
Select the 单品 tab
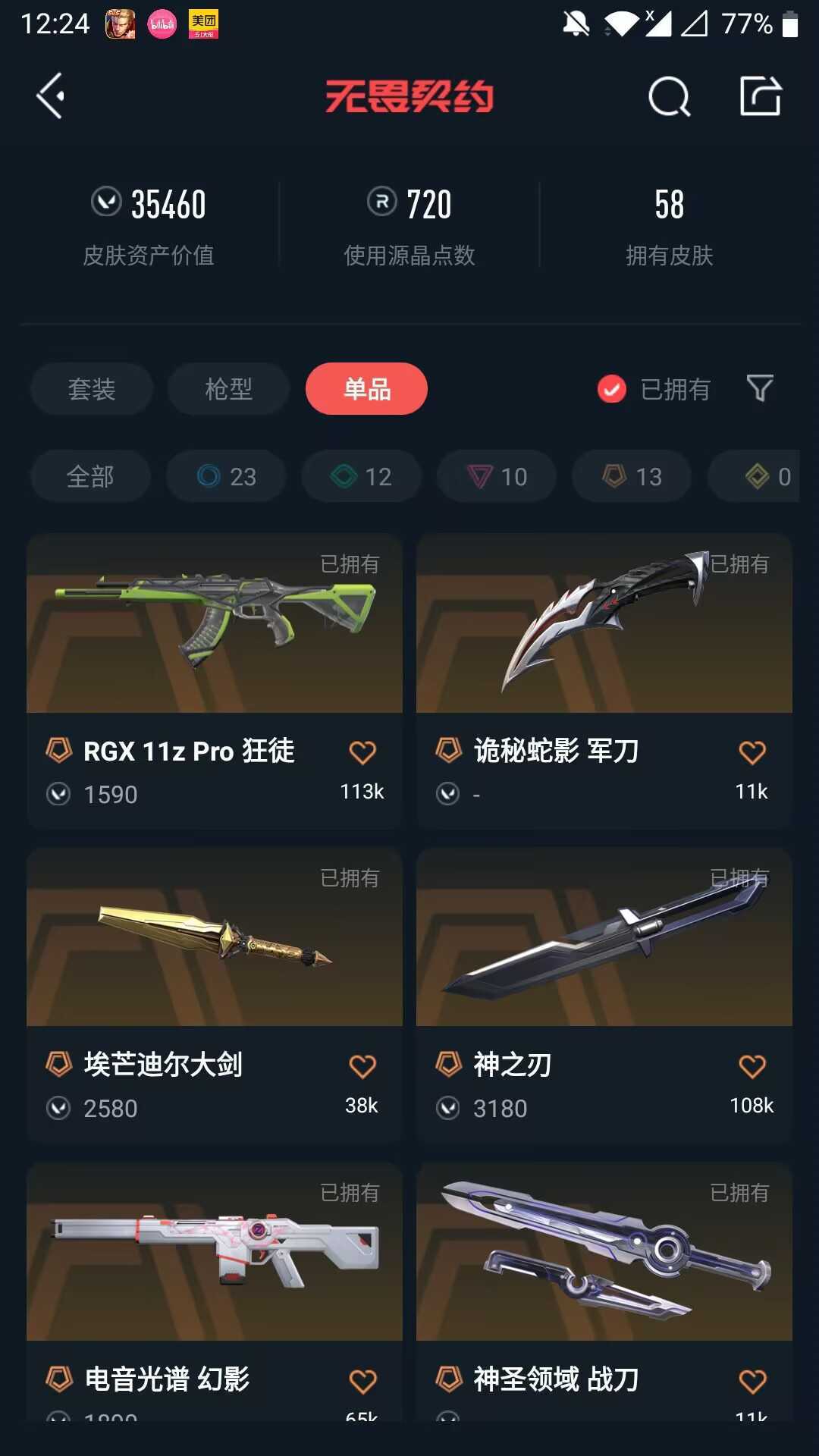[x=366, y=389]
